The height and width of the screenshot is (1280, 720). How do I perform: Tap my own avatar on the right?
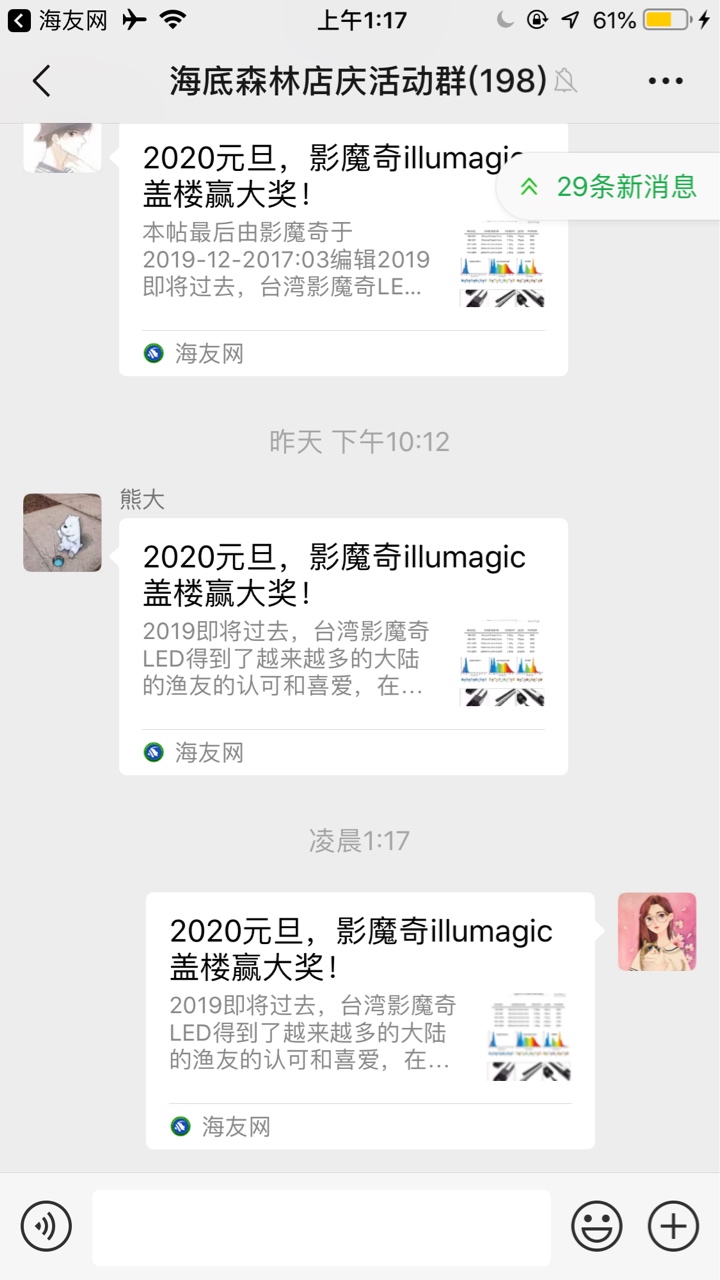click(657, 931)
